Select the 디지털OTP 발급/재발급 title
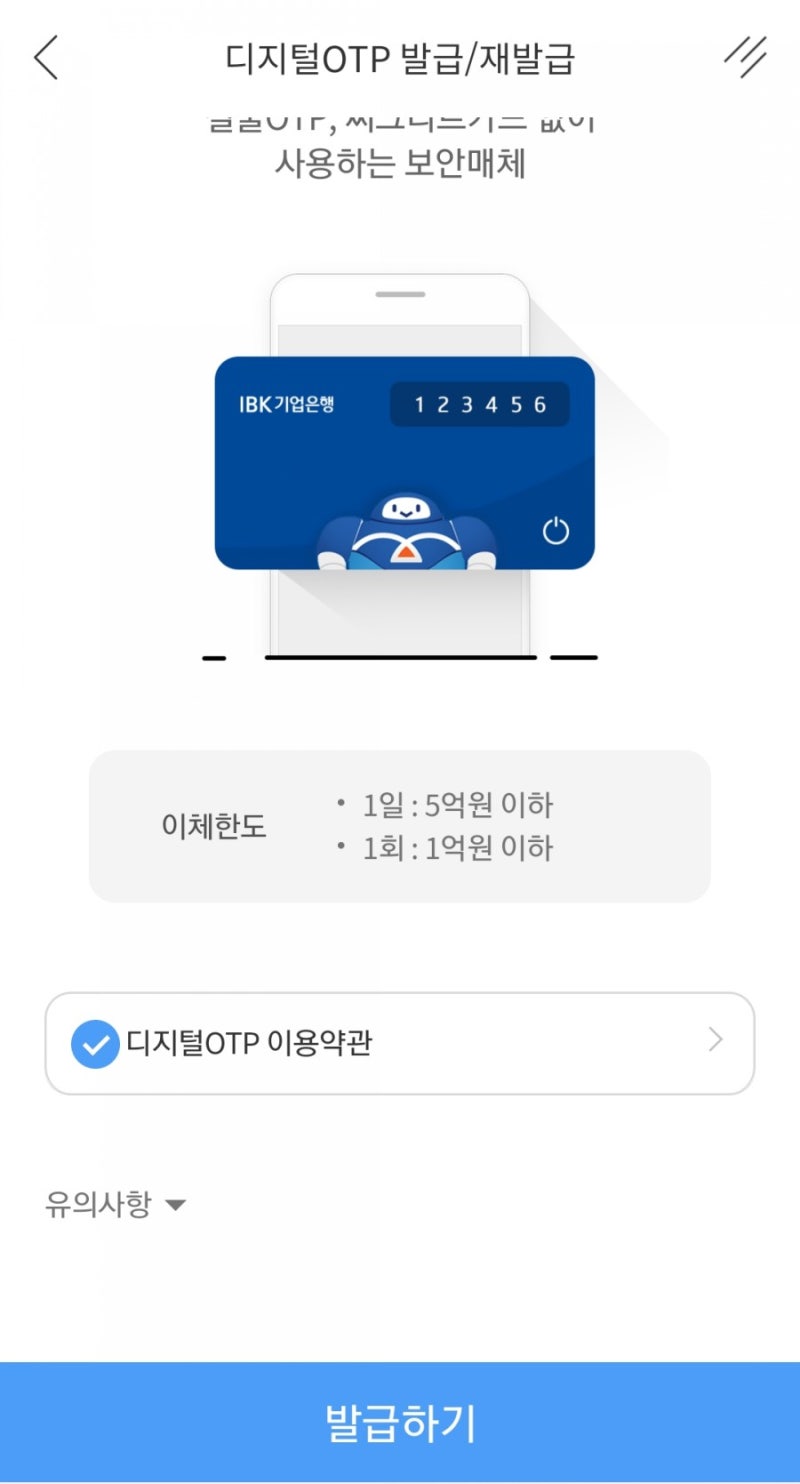Screen dimensions: 800x1484 [400, 60]
